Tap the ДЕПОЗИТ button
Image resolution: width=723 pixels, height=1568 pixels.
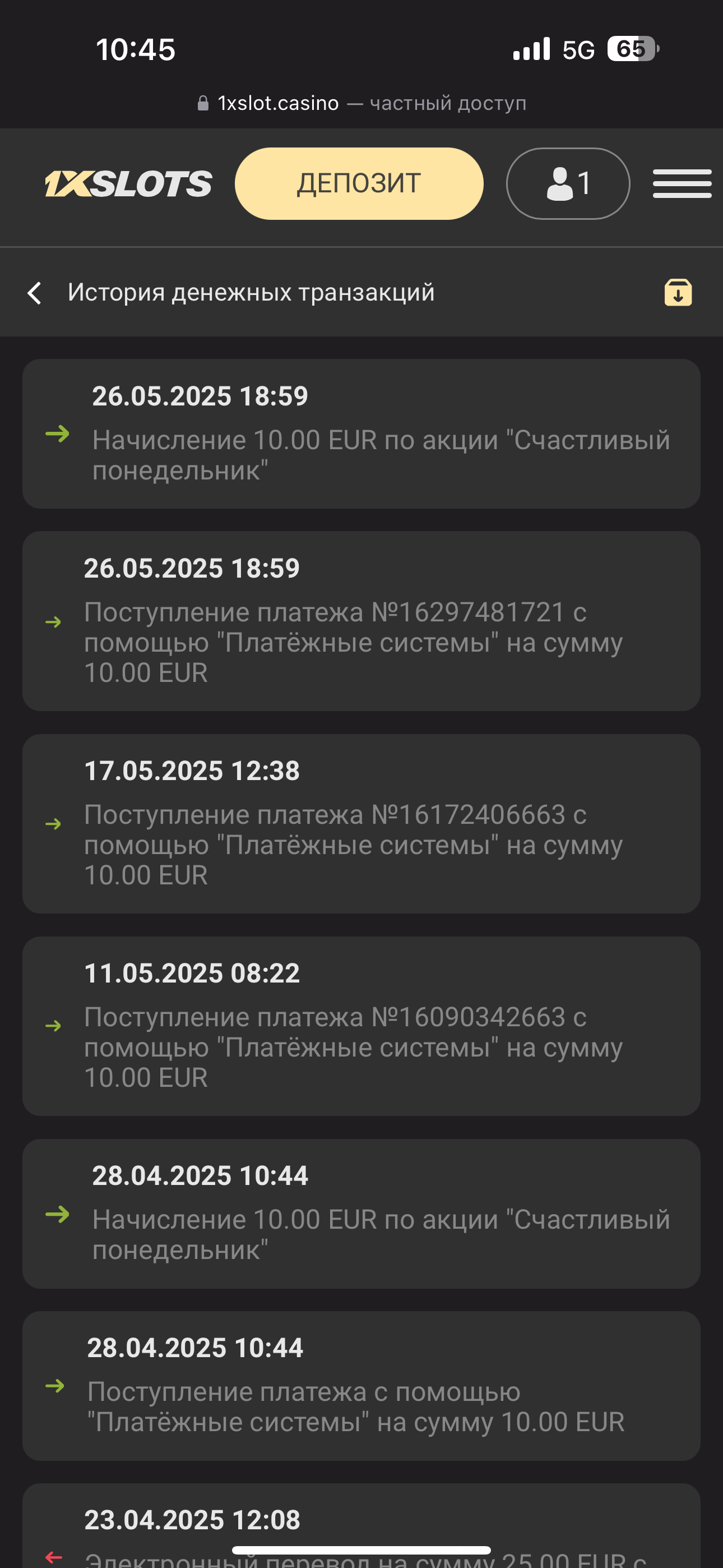[359, 183]
